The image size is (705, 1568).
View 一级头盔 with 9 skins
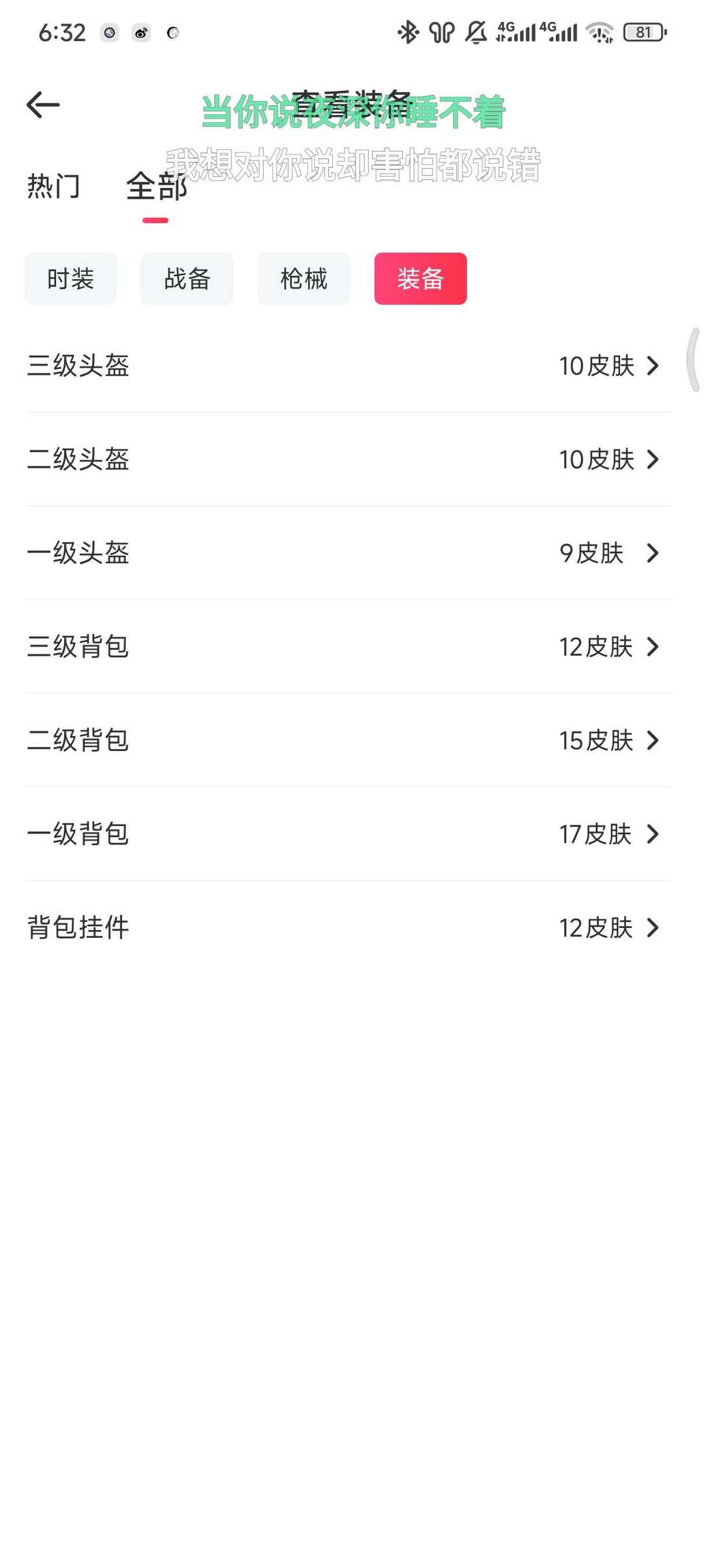[349, 553]
